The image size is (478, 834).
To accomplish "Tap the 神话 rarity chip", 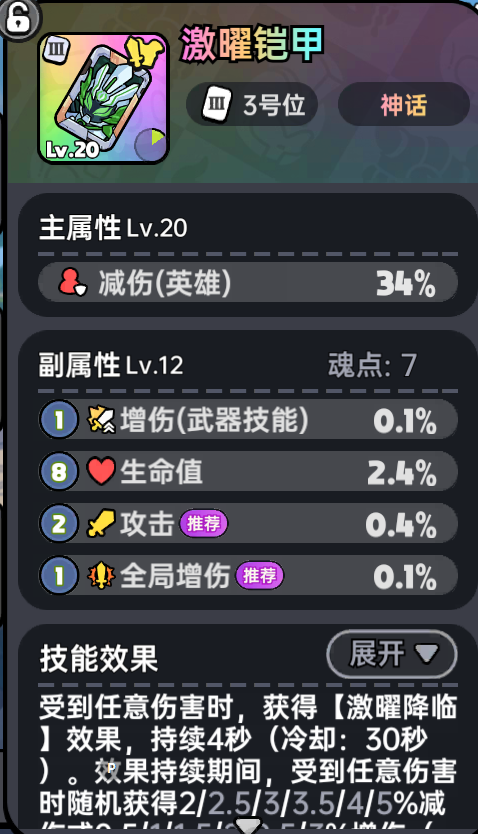I will point(404,104).
